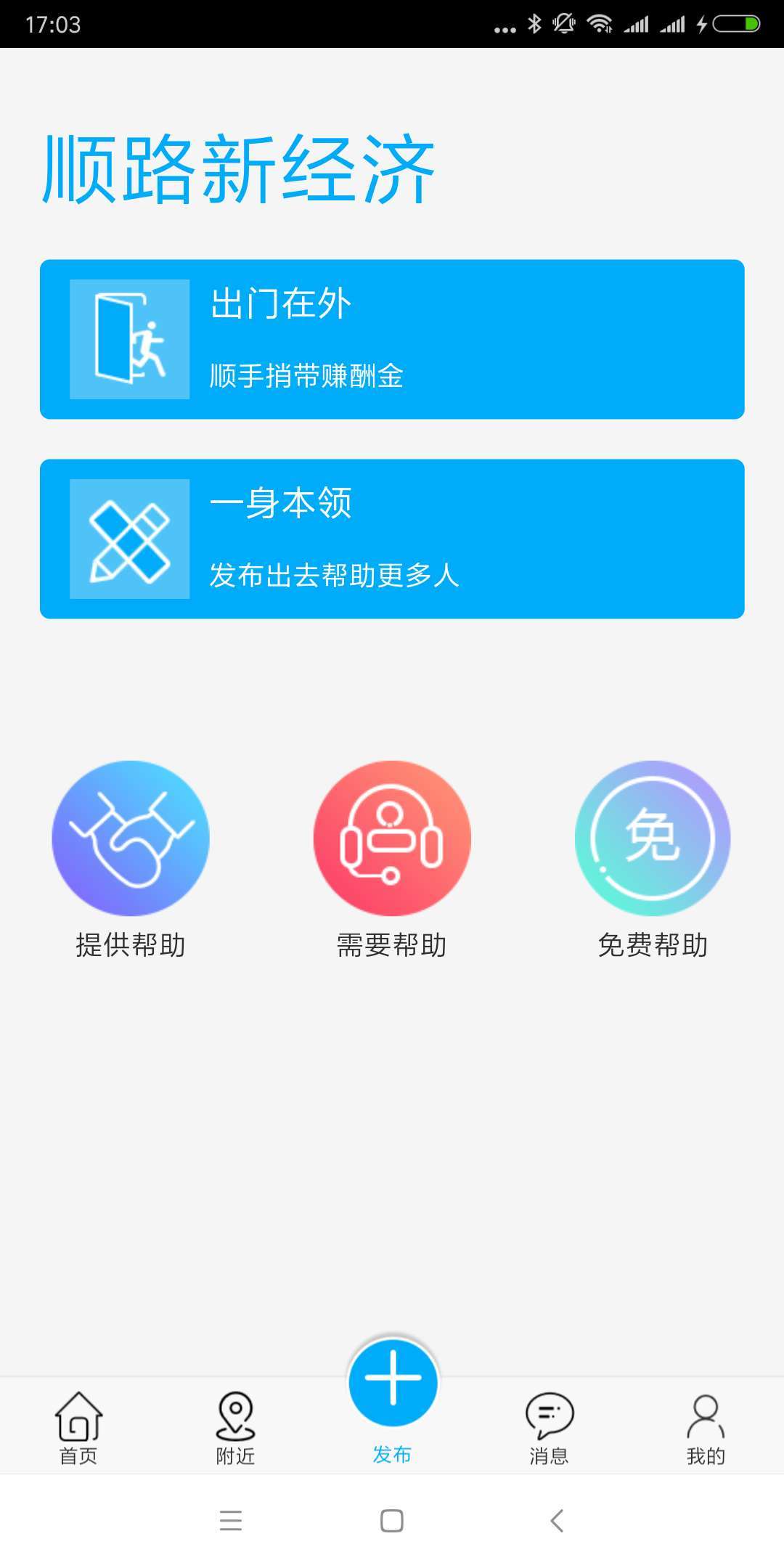Switch to the 首页 tab
The width and height of the screenshot is (784, 1568).
click(78, 1427)
